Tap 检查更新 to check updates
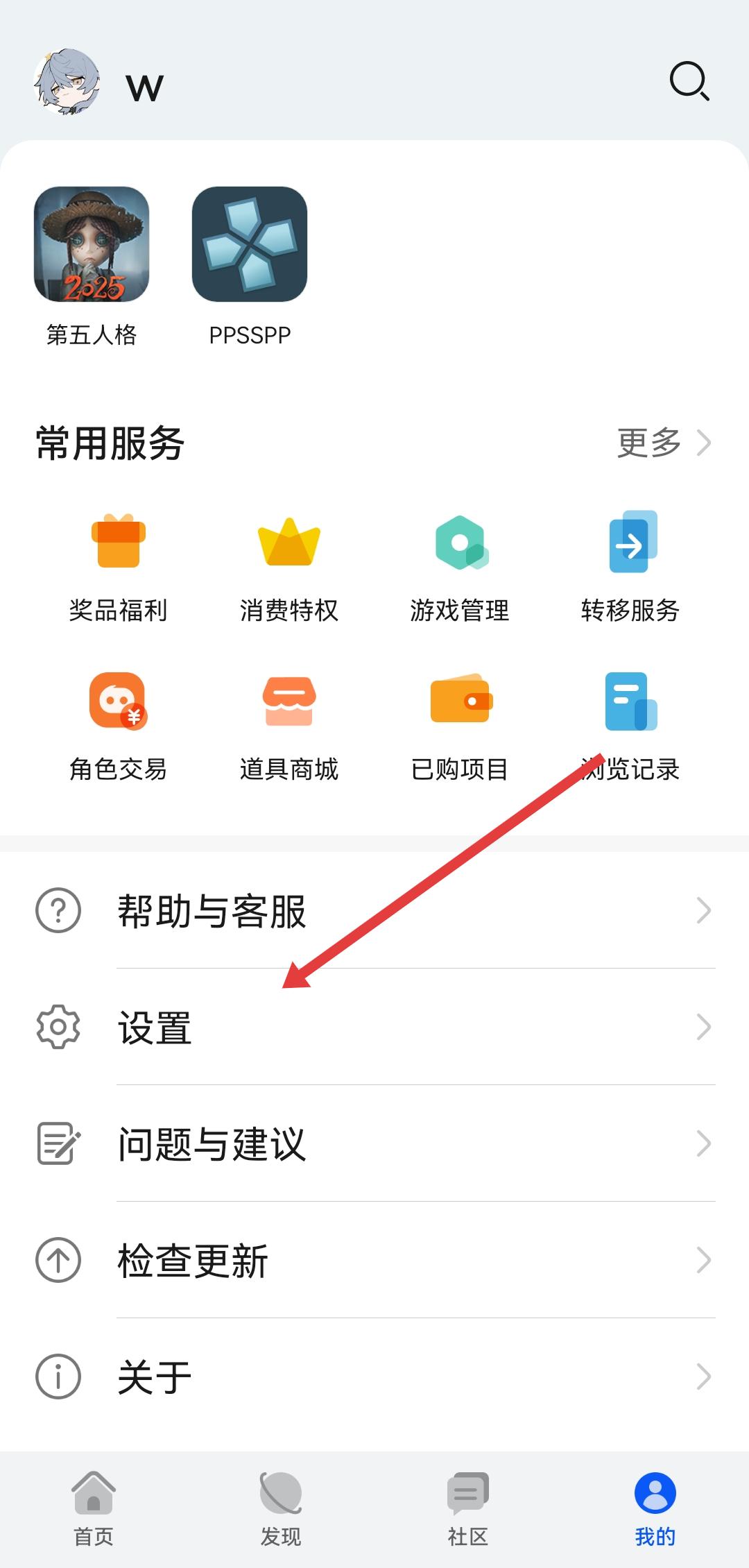Viewport: 749px width, 1568px height. coord(374,1260)
